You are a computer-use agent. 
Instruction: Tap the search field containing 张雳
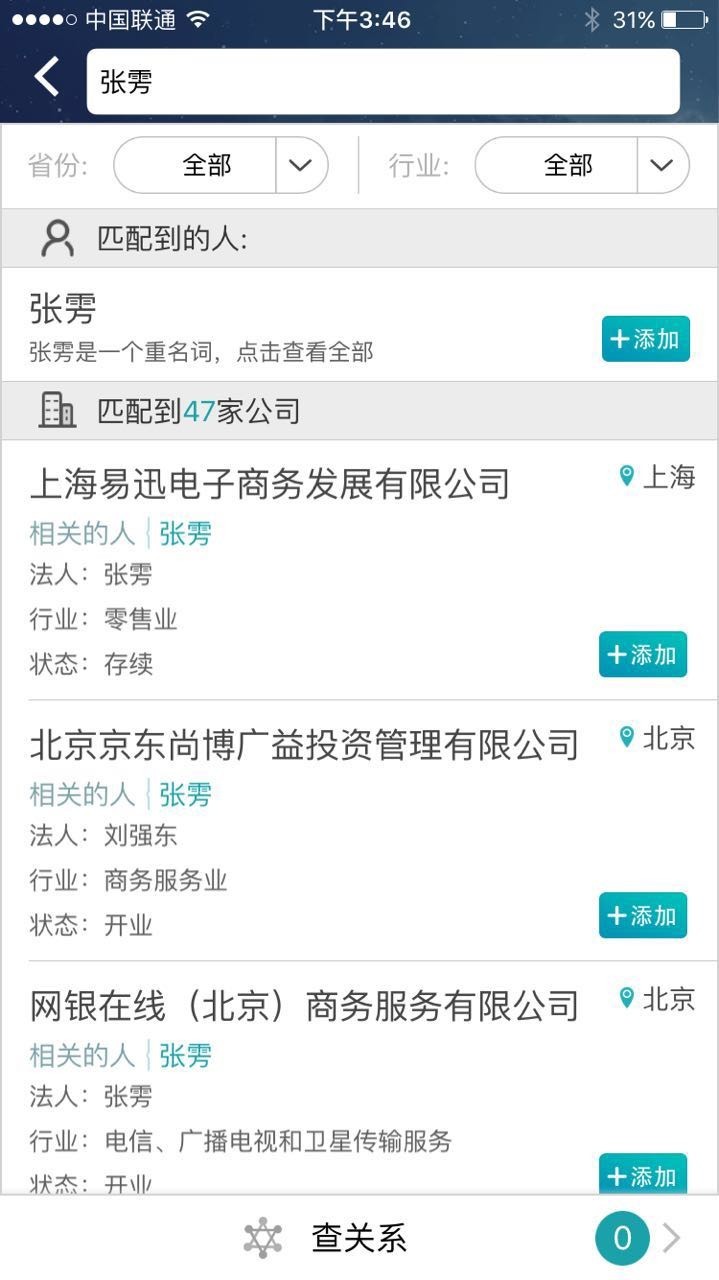tap(383, 82)
